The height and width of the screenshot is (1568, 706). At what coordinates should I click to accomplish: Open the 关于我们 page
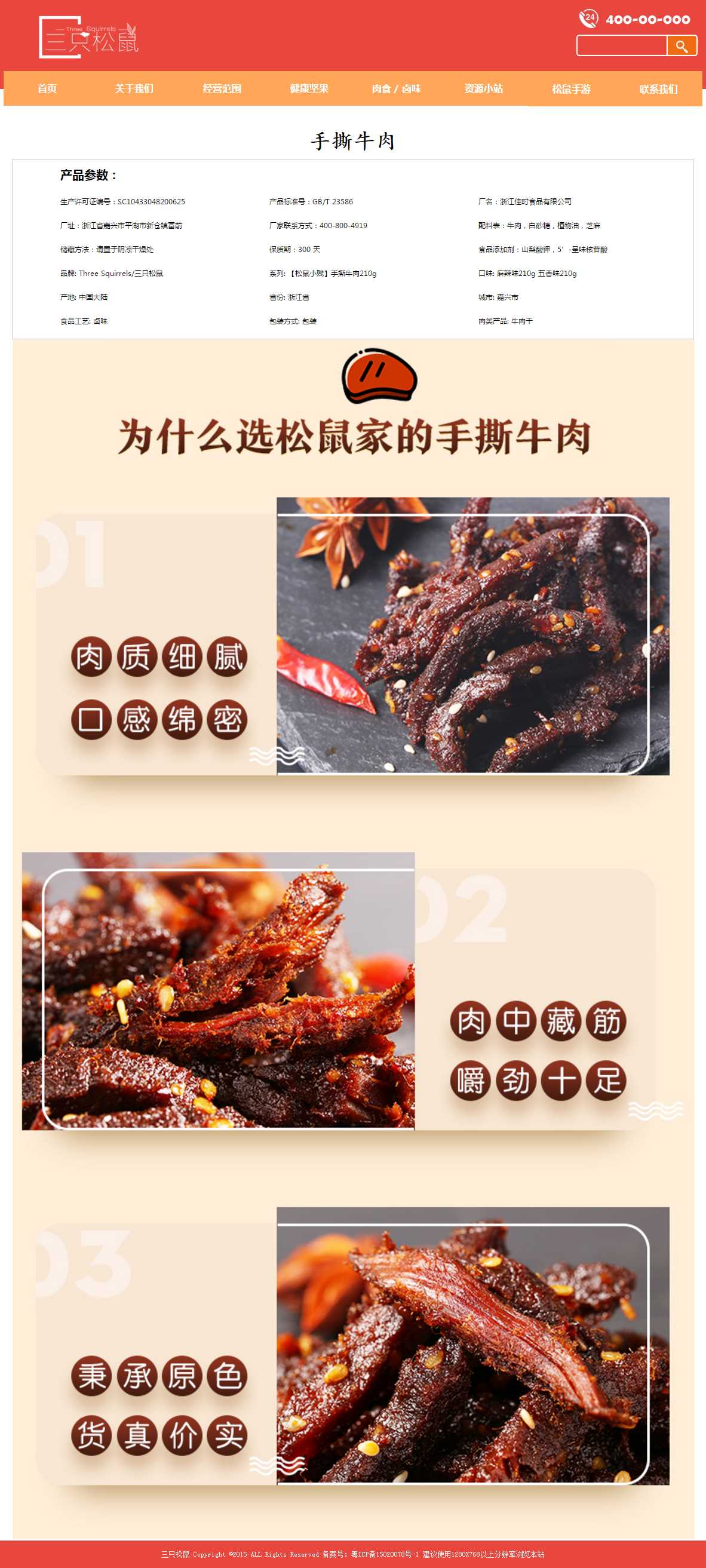(x=134, y=89)
